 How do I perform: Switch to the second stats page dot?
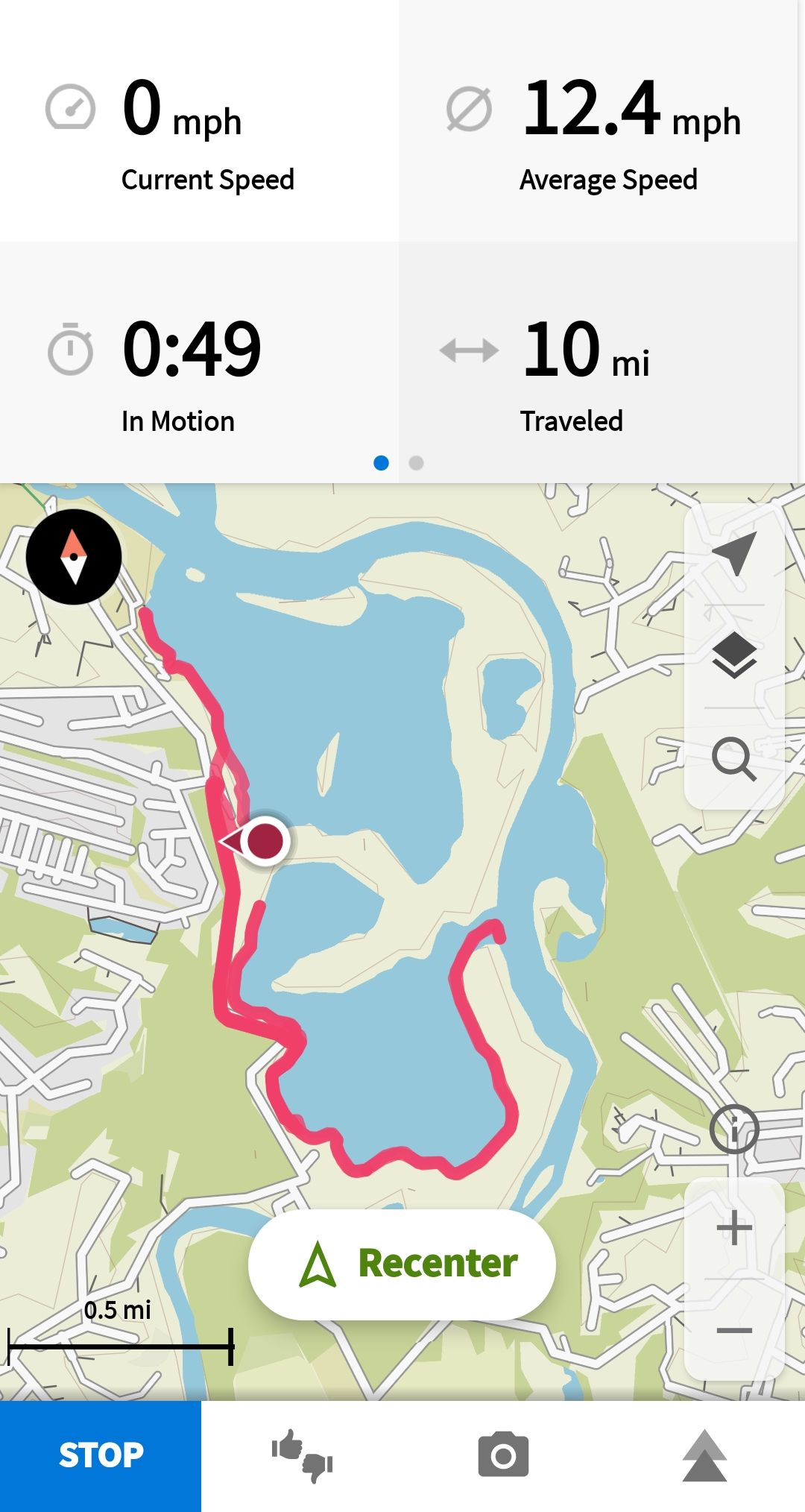pyautogui.click(x=417, y=463)
